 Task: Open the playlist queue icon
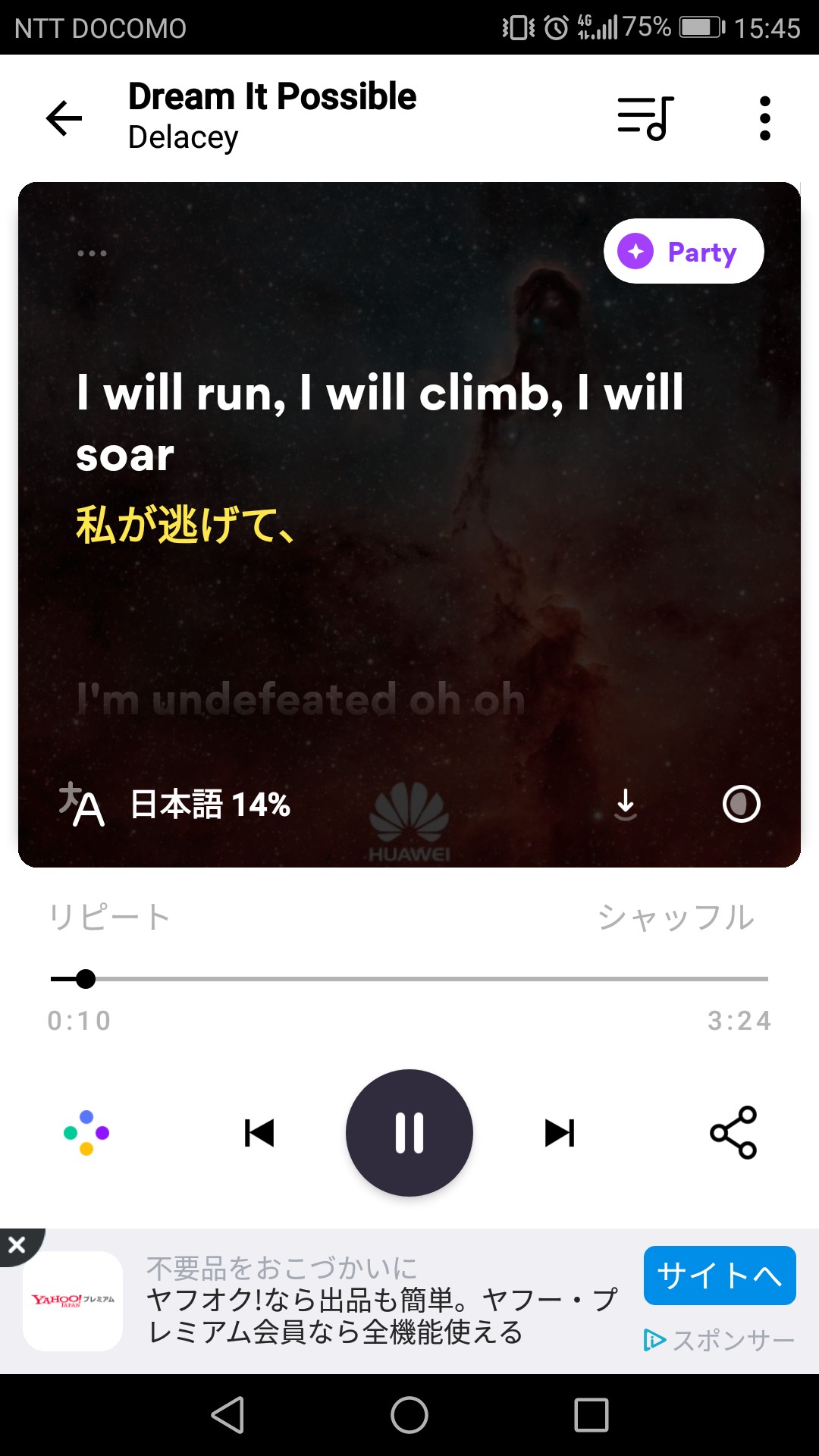tap(645, 118)
